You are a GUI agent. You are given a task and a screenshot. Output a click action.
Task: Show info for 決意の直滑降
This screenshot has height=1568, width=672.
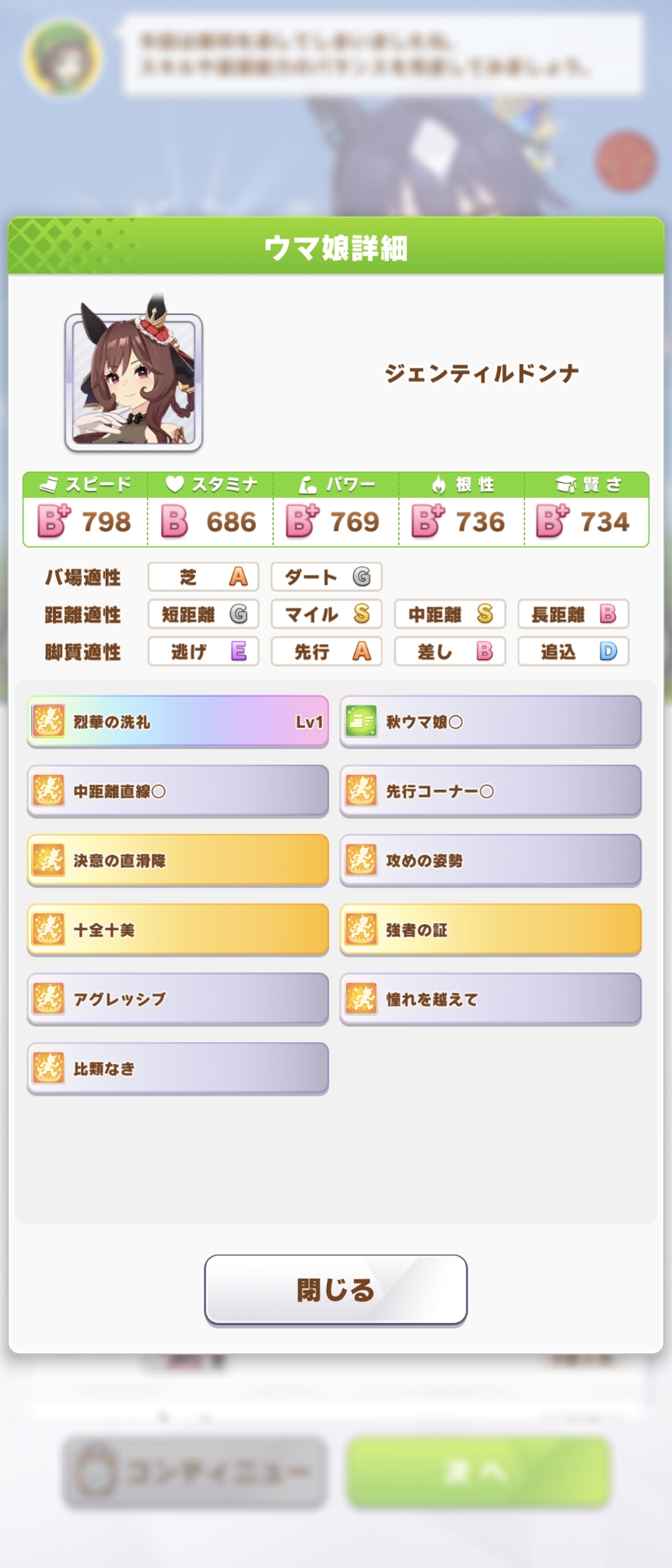point(177,860)
